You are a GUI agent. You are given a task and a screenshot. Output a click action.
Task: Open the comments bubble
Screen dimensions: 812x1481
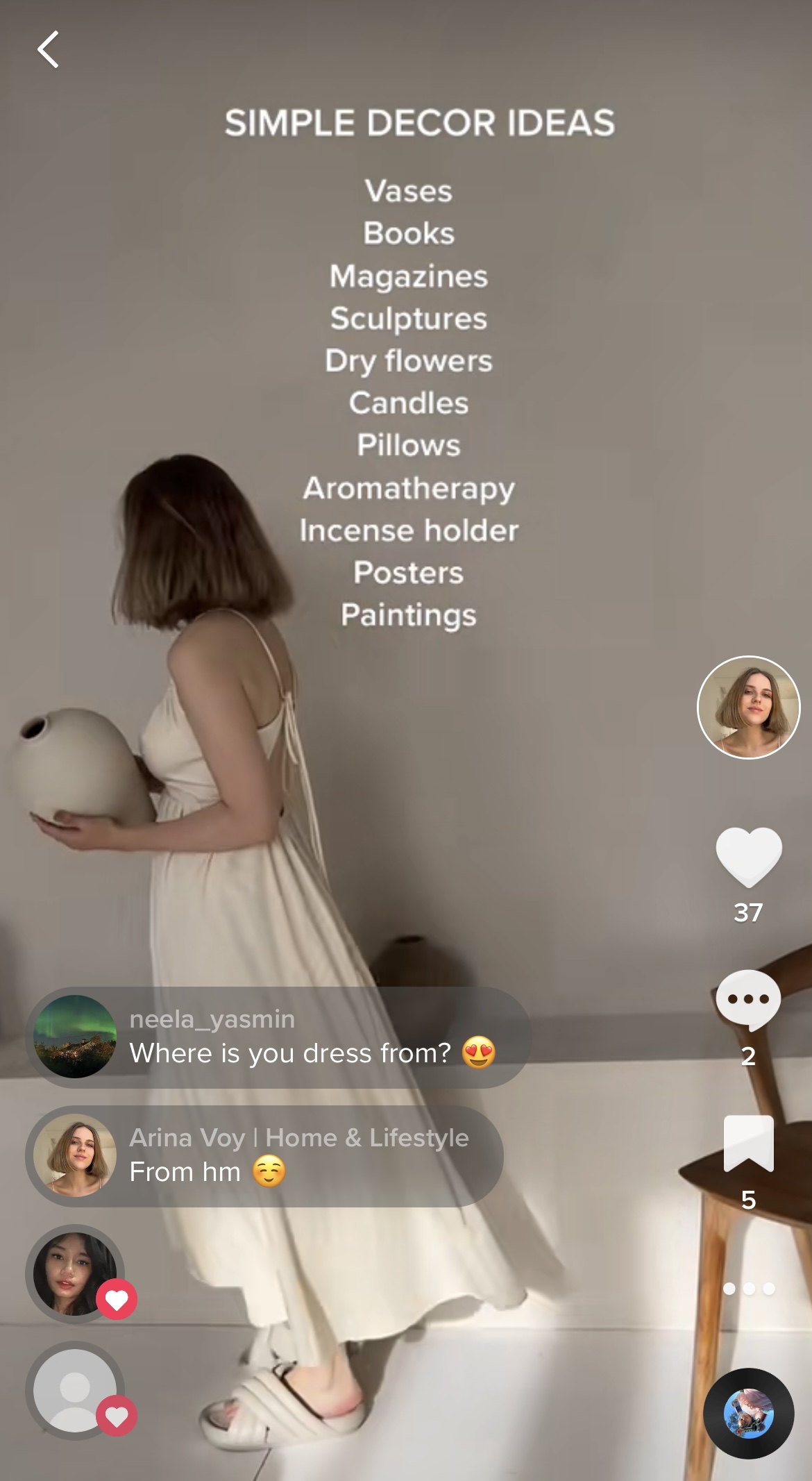point(748,1001)
